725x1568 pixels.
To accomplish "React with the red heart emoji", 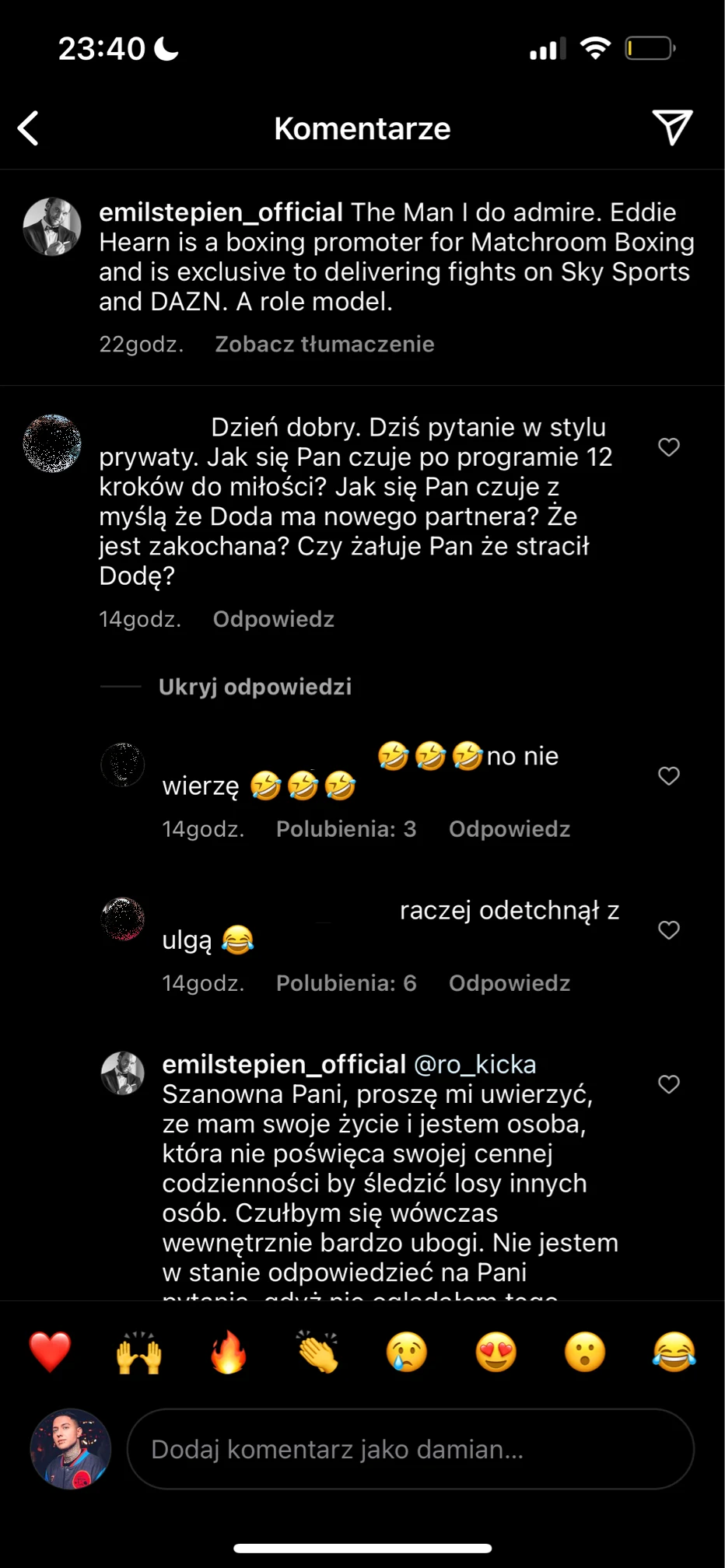I will tap(50, 1353).
